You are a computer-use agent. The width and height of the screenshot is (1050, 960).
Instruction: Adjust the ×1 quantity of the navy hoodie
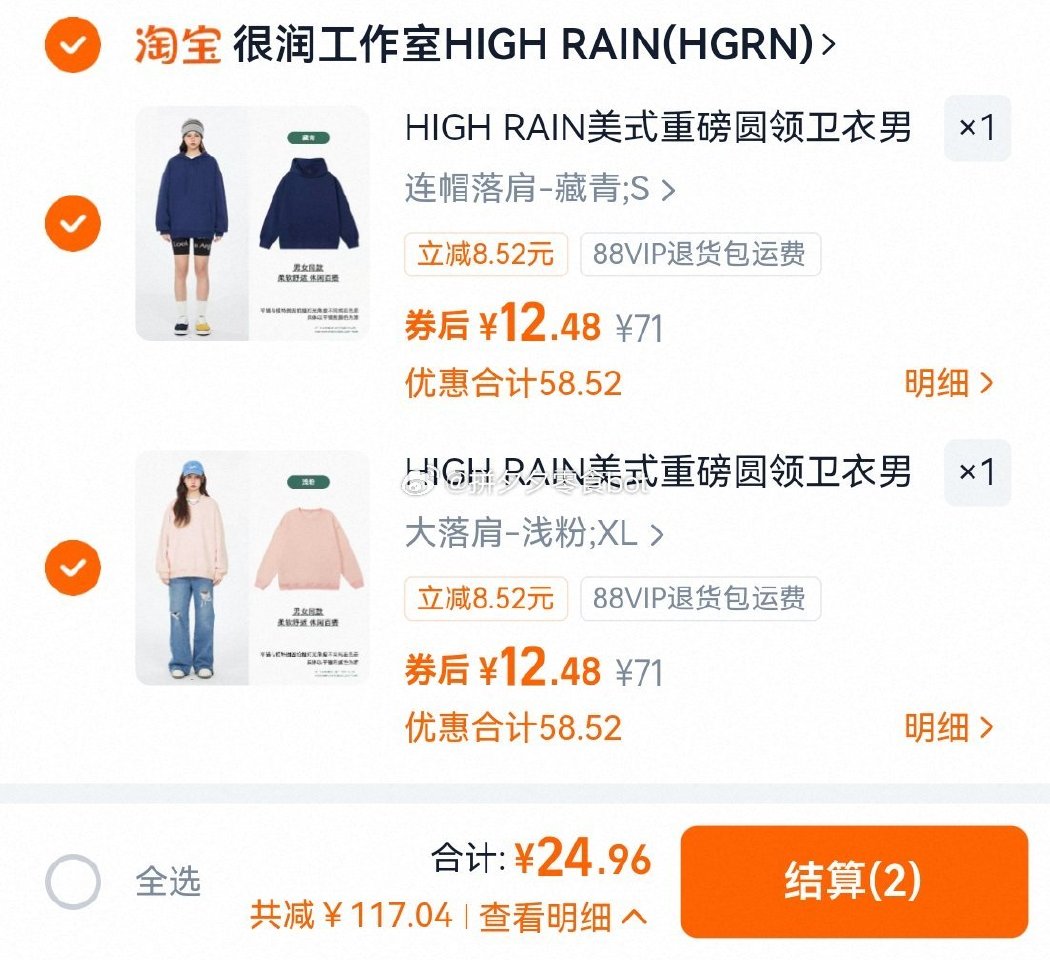977,128
